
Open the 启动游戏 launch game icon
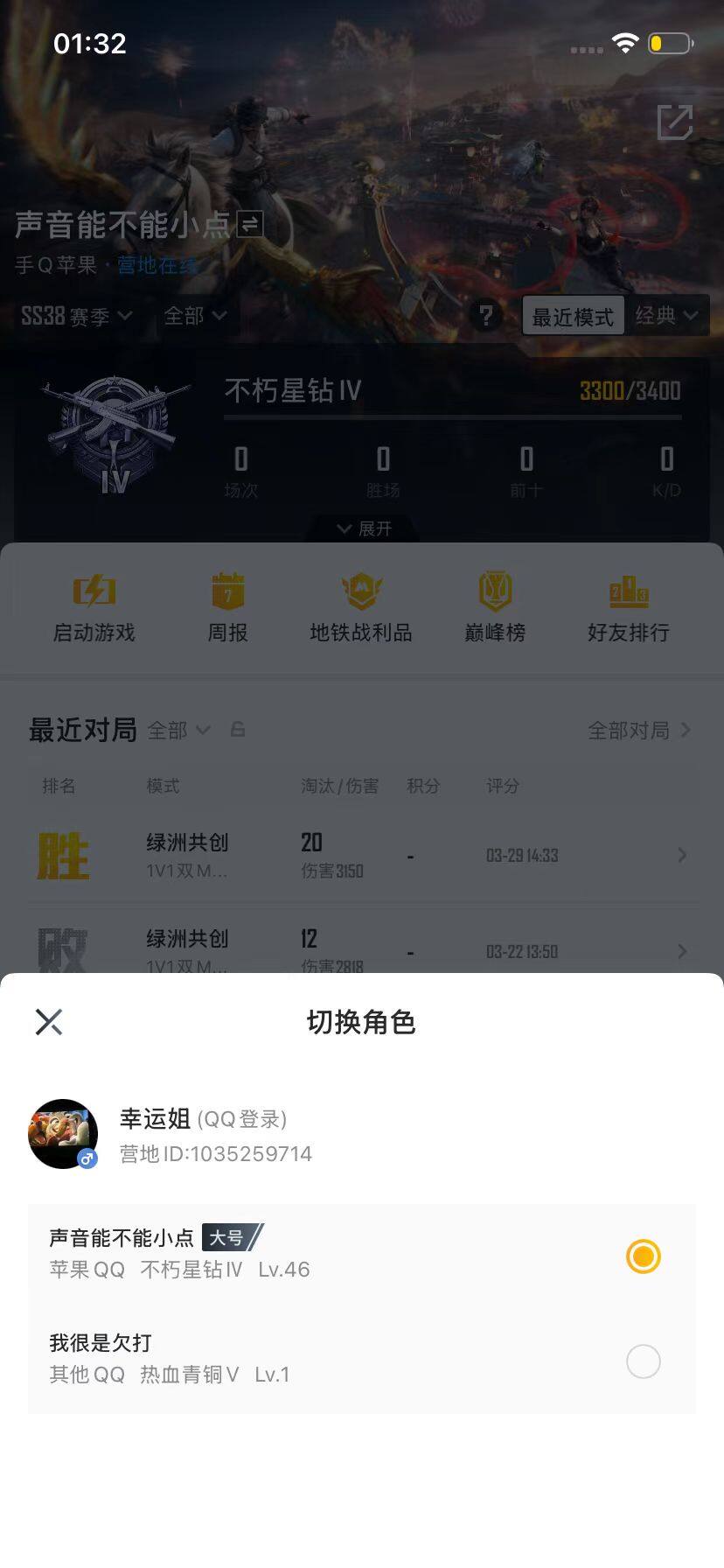coord(92,605)
